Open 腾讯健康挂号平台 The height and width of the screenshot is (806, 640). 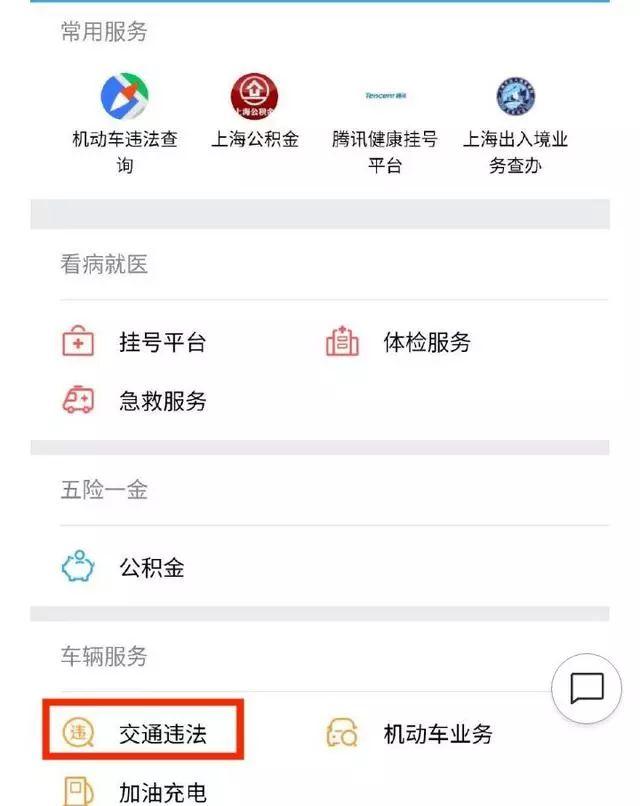pyautogui.click(x=385, y=98)
